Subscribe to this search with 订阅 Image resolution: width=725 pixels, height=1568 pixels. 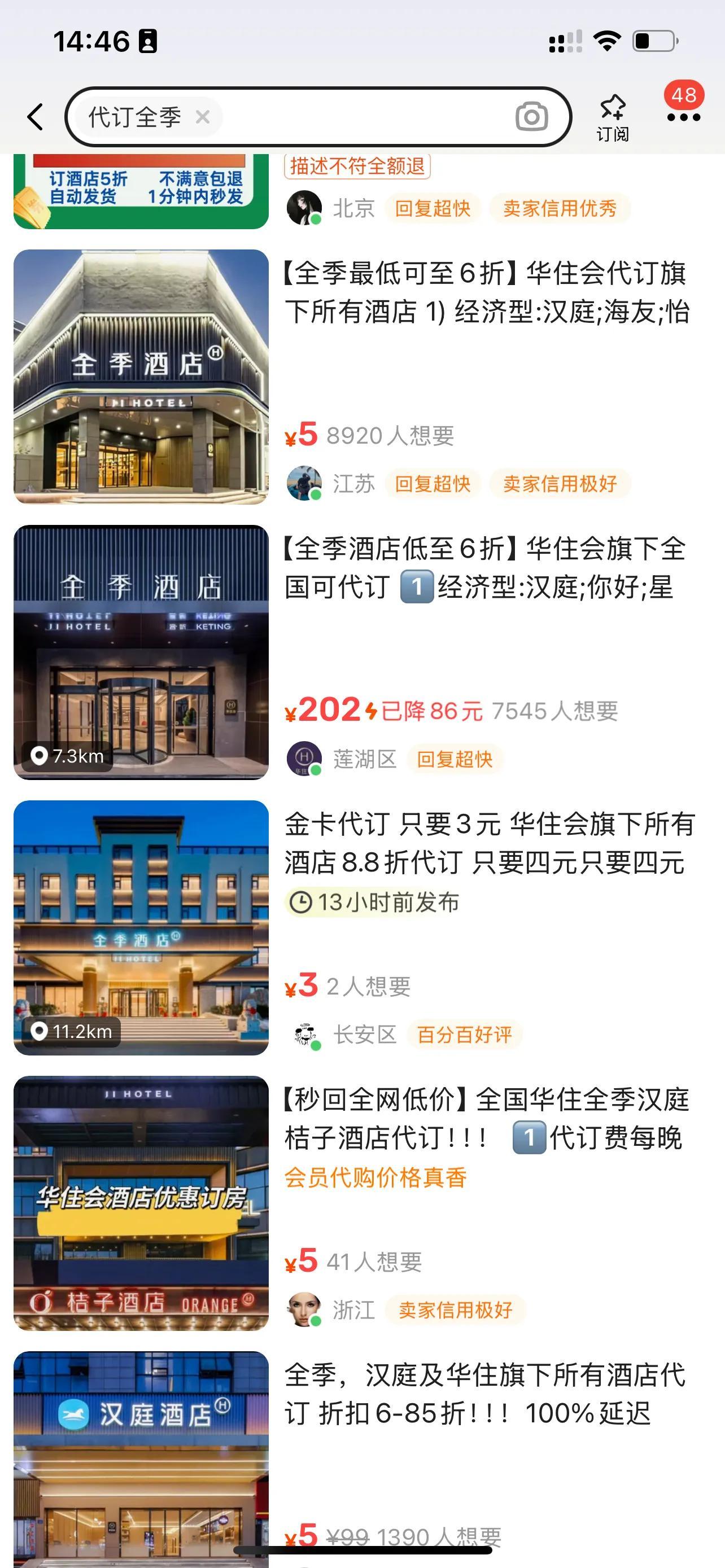pos(613,117)
